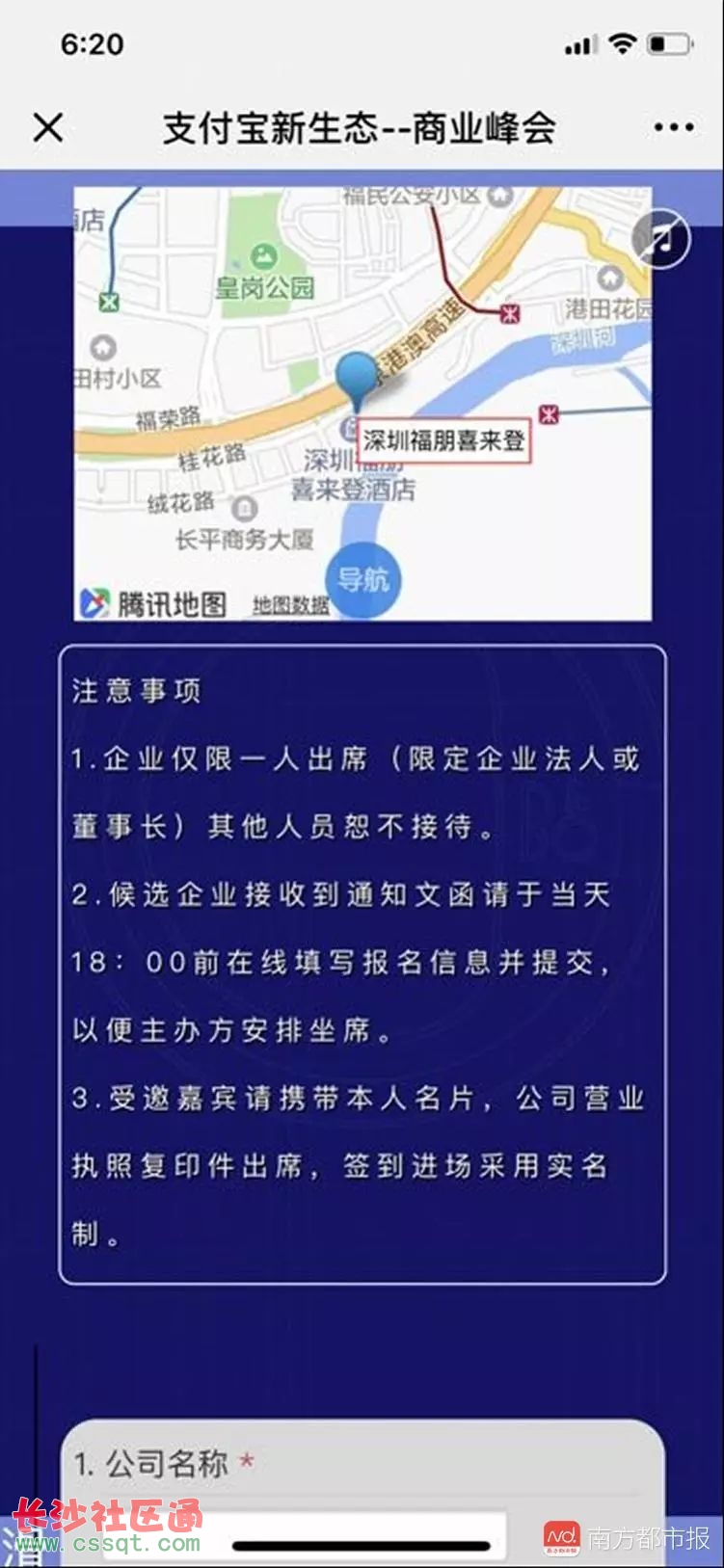Open the 地图数据 link
The image size is (724, 1568).
(x=290, y=605)
